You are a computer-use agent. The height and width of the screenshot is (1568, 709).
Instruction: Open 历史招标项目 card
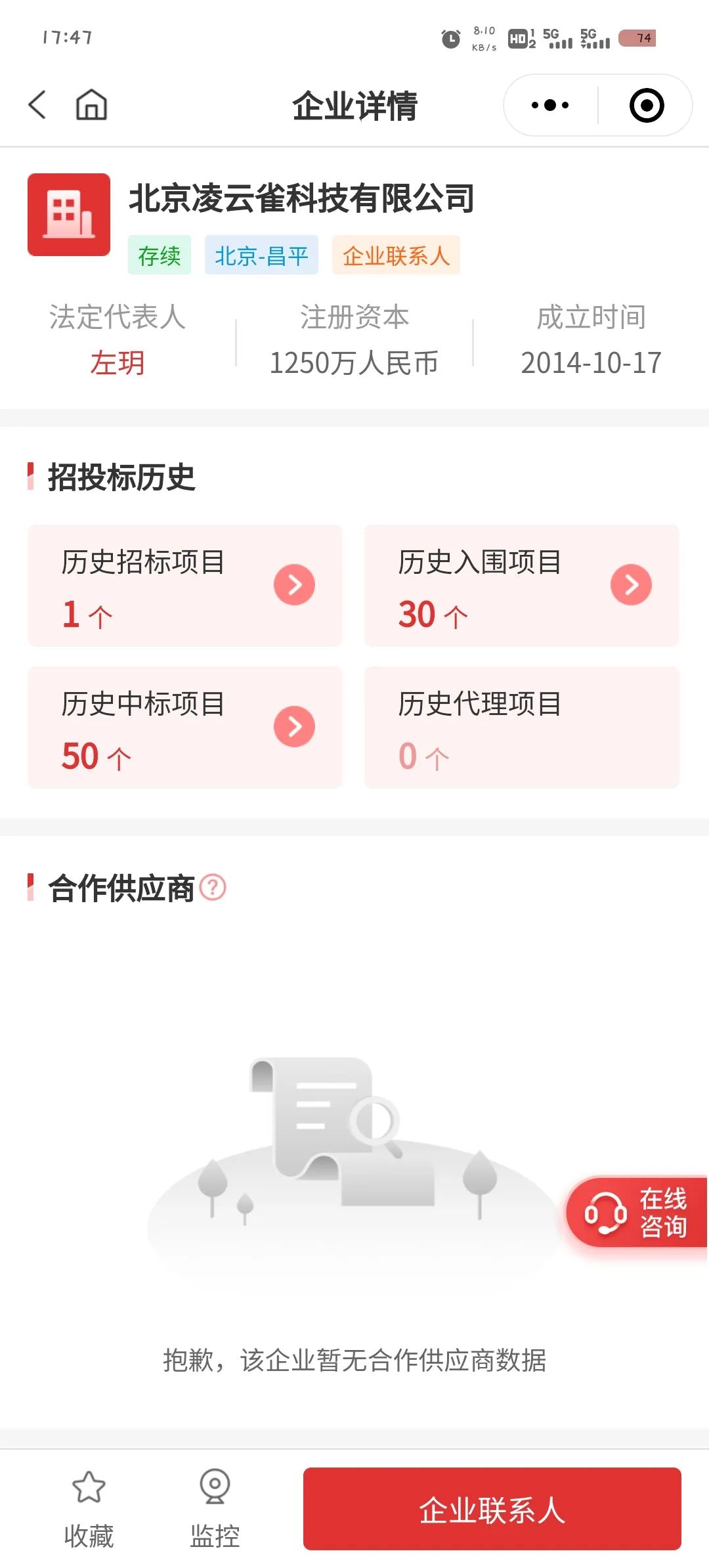coord(184,586)
